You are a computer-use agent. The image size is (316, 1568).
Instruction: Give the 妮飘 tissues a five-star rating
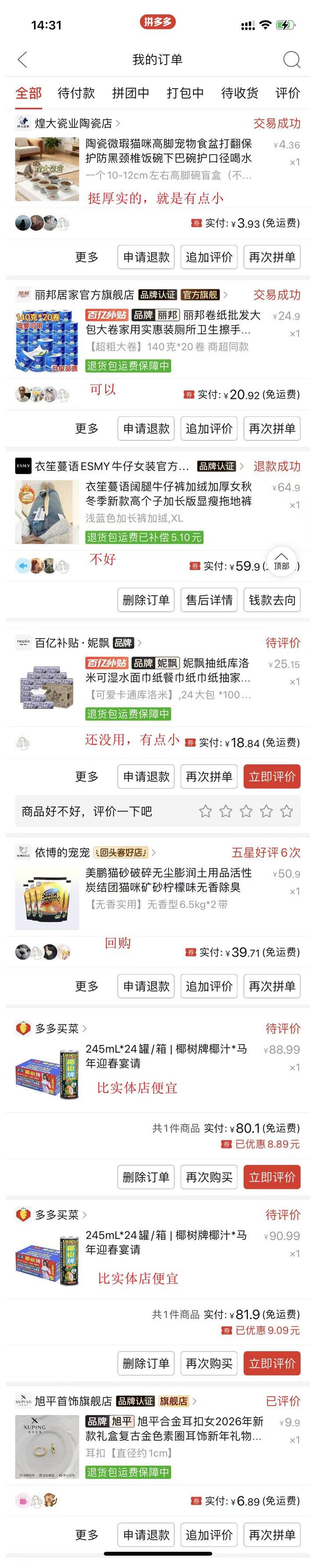coord(286,812)
